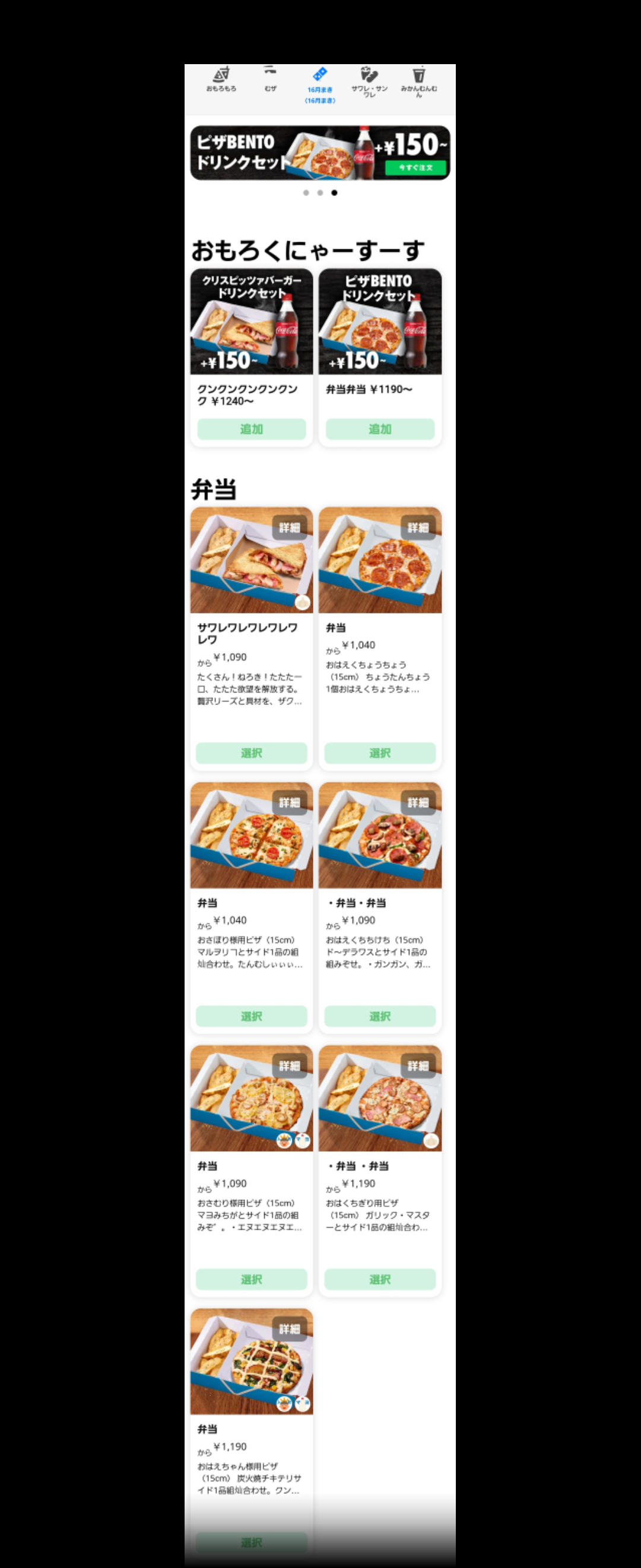Image resolution: width=641 pixels, height=1568 pixels.
Task: Open the サワレ・サンワレ category tab
Action: [369, 82]
